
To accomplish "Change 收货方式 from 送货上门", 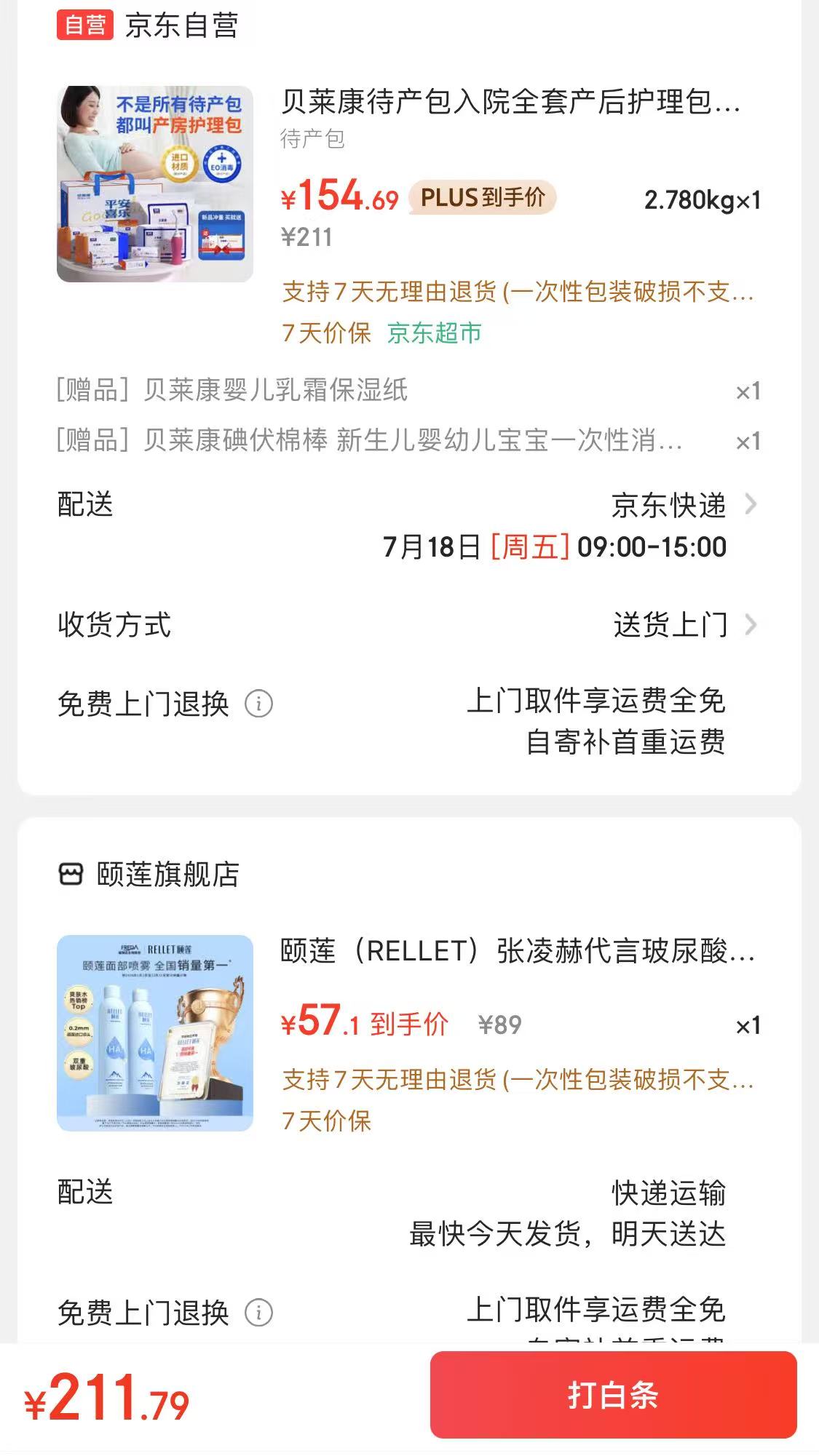I will [409, 625].
